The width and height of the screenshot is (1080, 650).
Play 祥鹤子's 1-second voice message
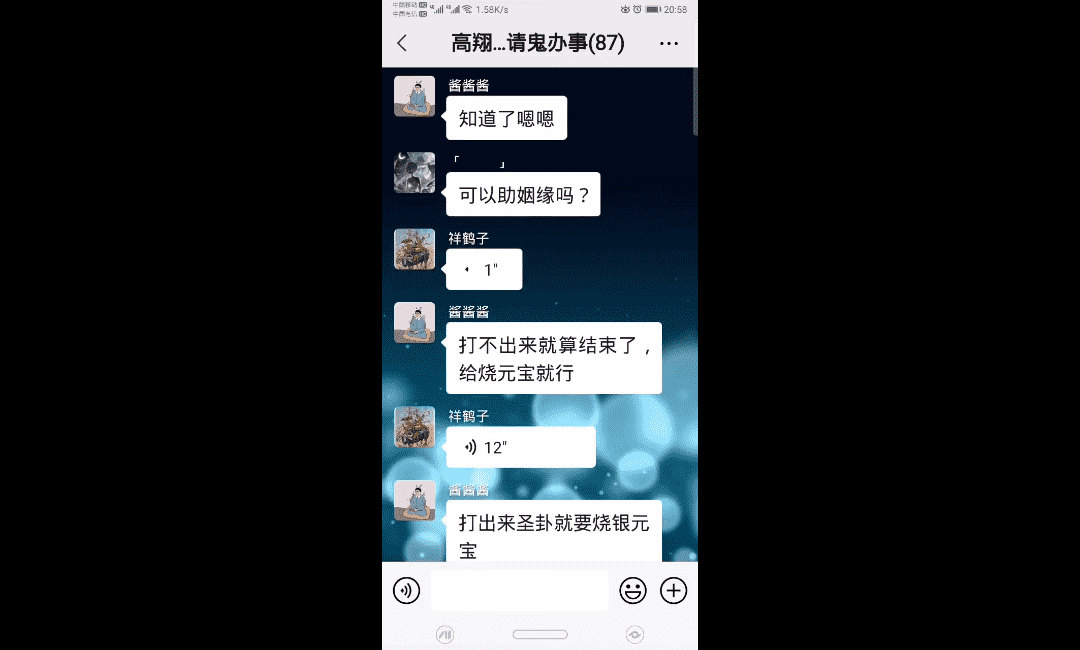484,270
